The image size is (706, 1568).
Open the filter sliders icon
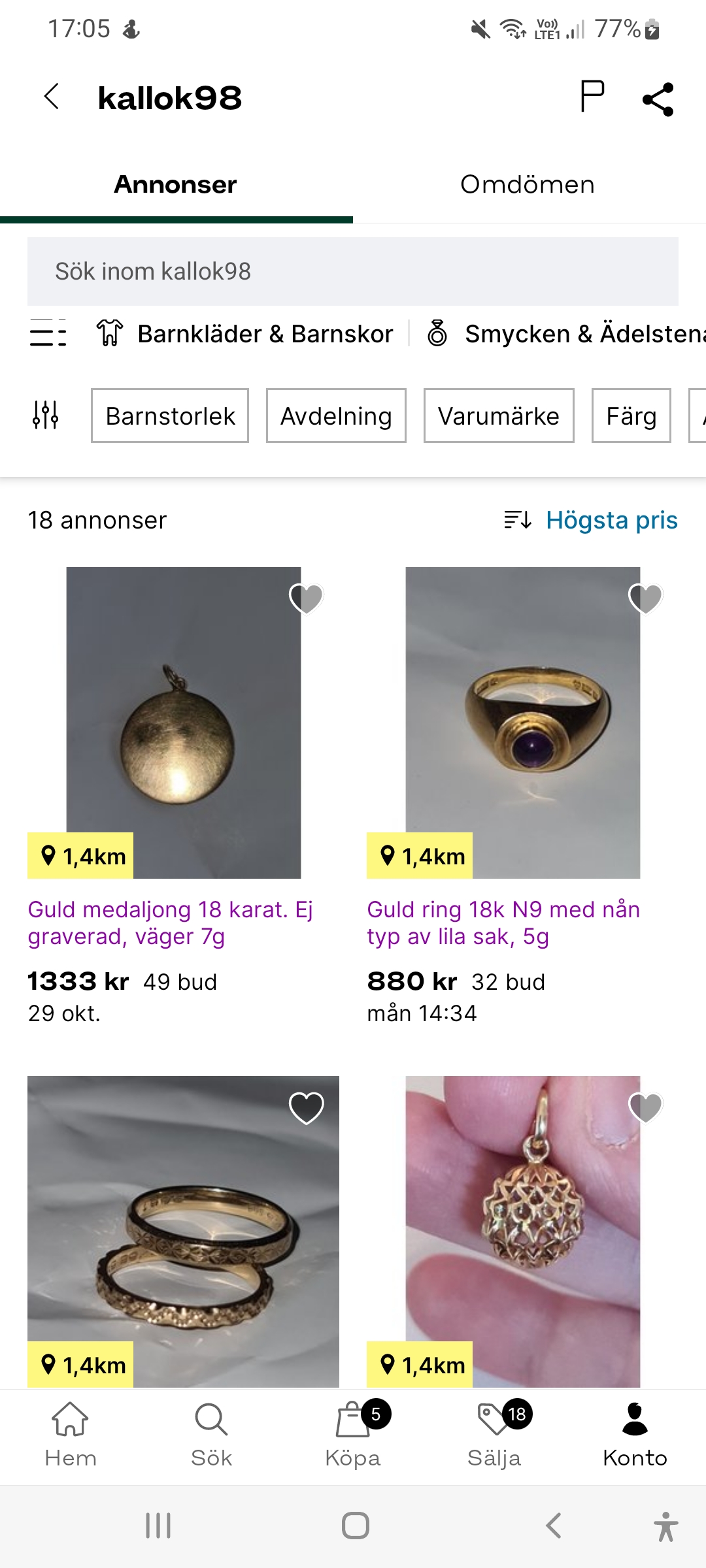pyautogui.click(x=46, y=416)
